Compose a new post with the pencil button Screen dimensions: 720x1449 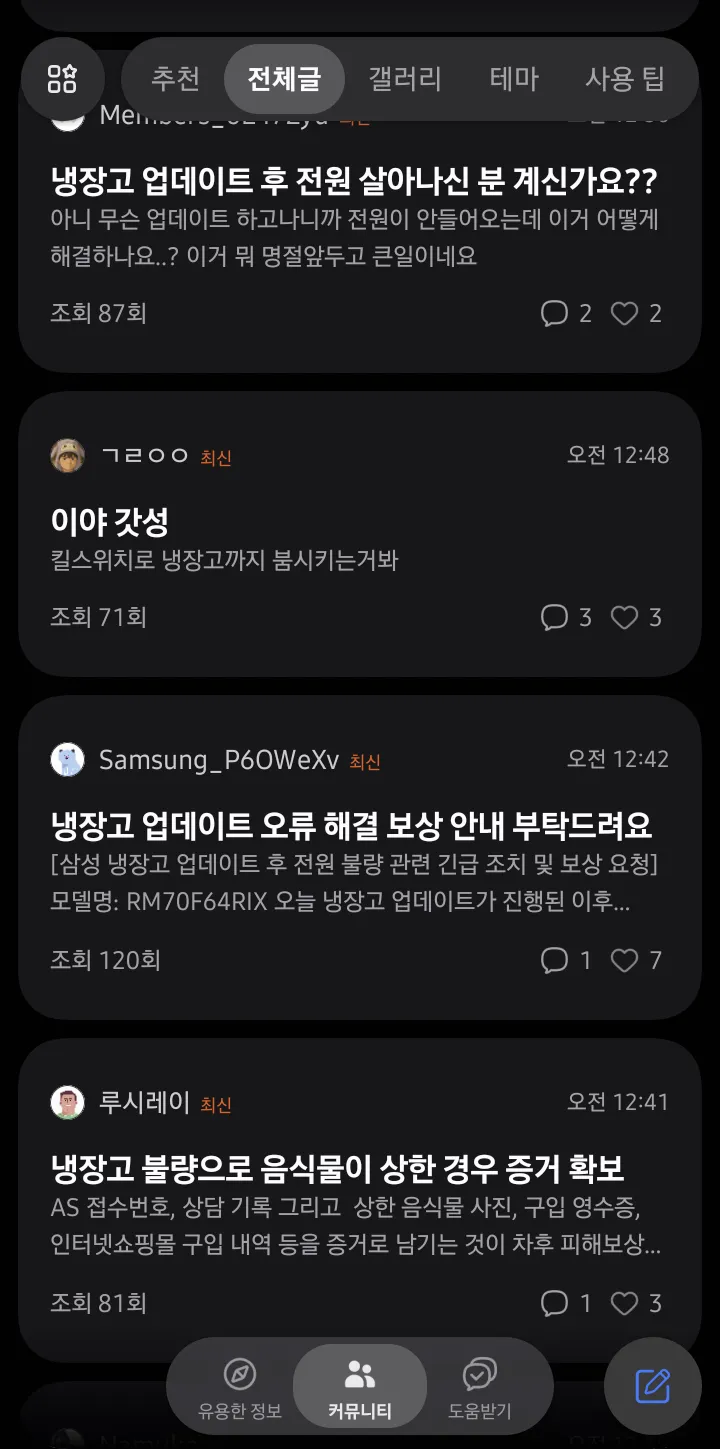point(653,1386)
